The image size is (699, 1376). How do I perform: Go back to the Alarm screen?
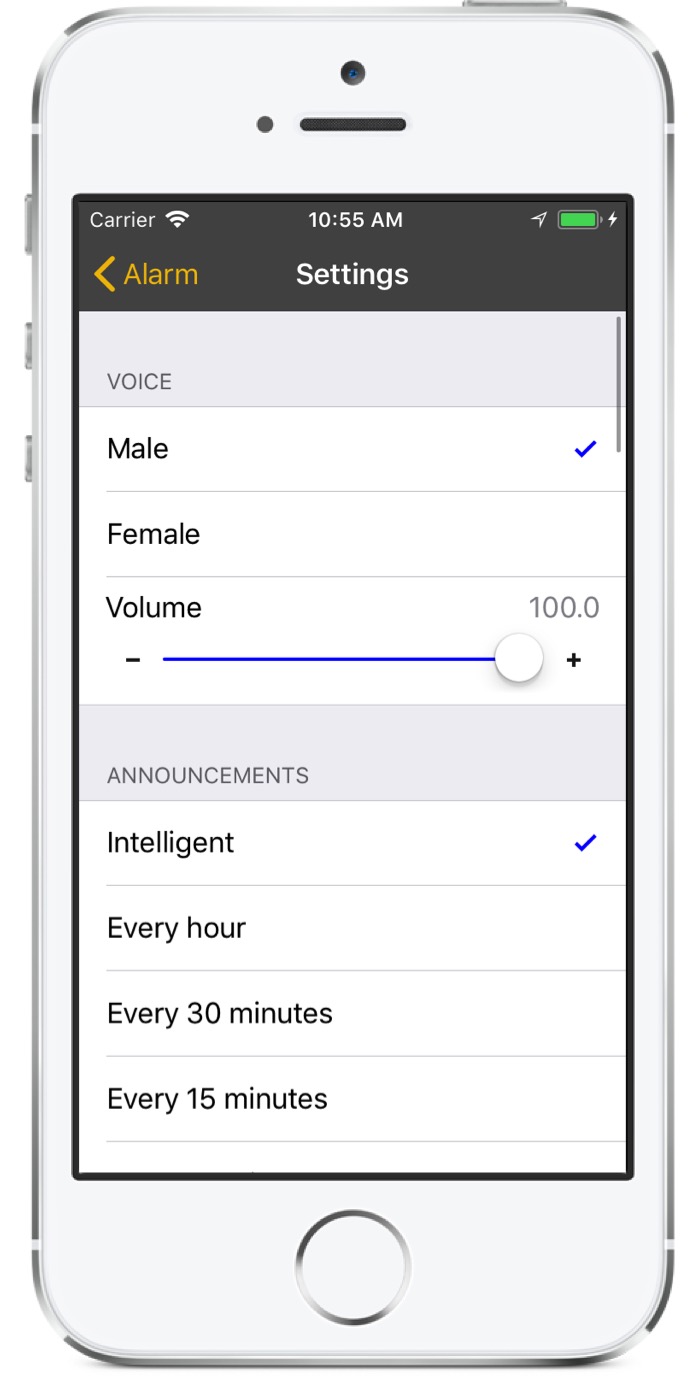pyautogui.click(x=146, y=274)
